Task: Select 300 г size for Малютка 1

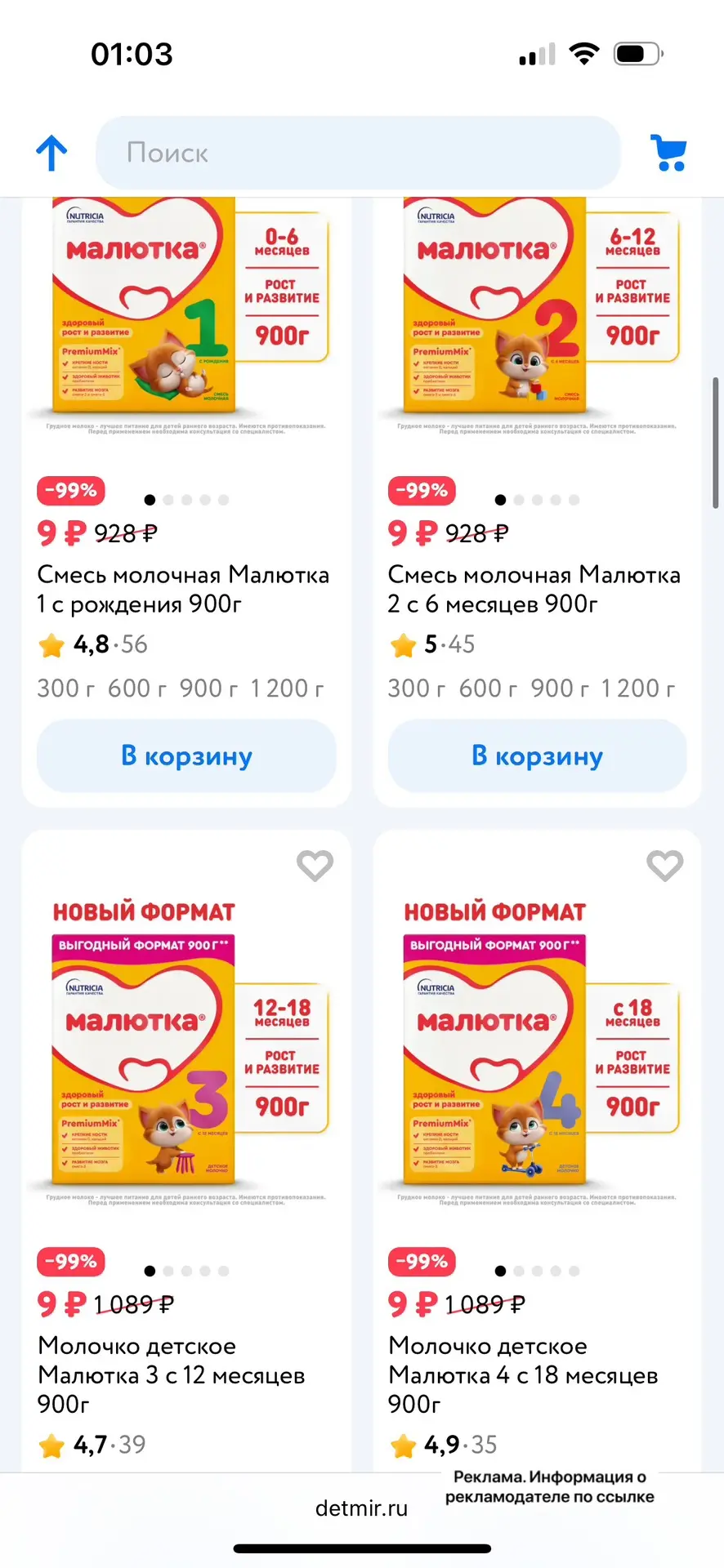Action: pyautogui.click(x=66, y=688)
